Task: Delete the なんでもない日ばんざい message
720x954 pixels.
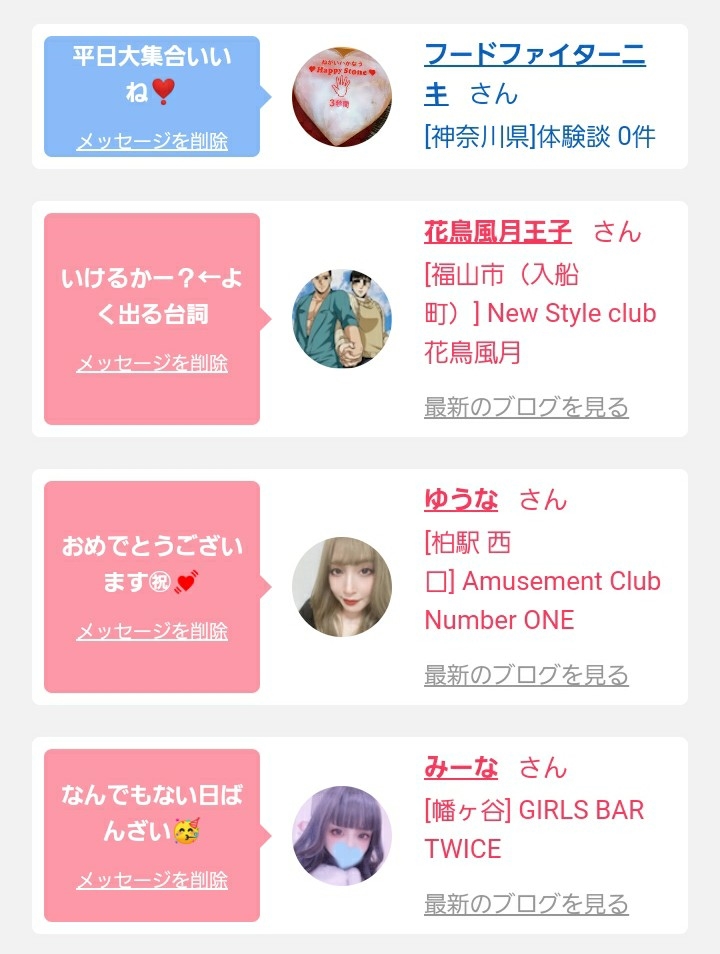Action: tap(152, 880)
